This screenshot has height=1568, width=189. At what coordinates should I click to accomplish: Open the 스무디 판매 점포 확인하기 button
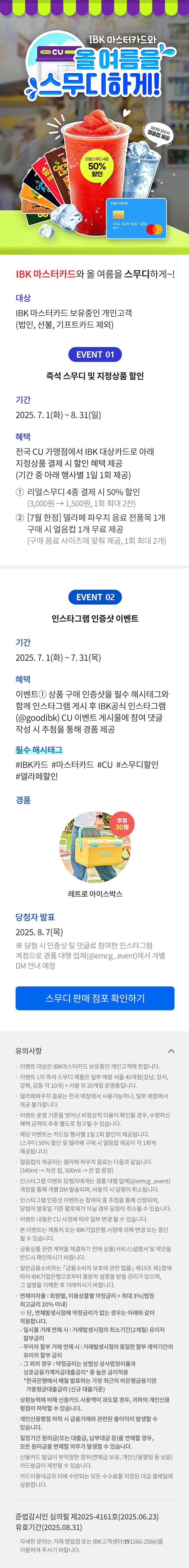tap(95, 998)
